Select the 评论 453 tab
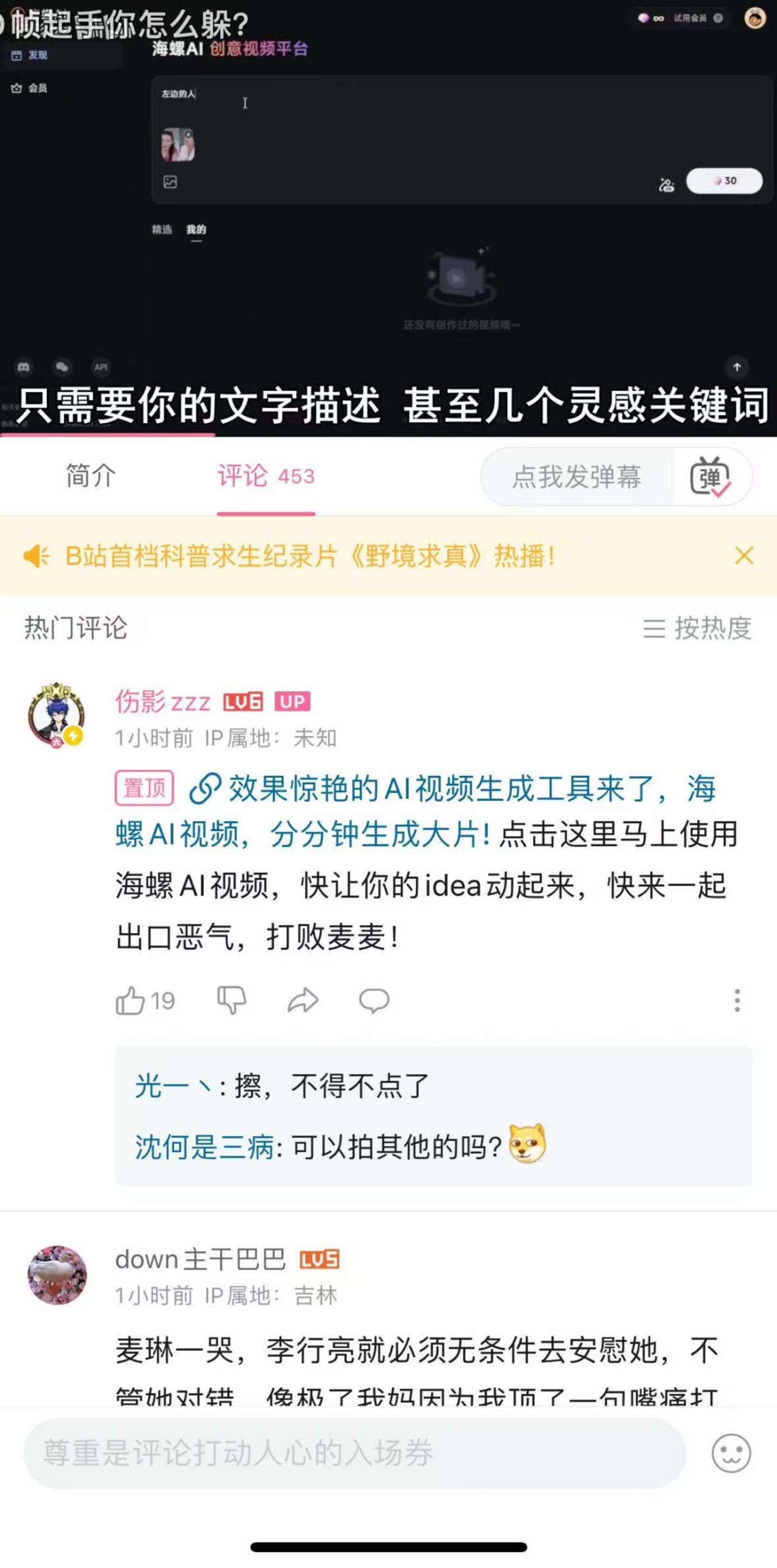 266,476
